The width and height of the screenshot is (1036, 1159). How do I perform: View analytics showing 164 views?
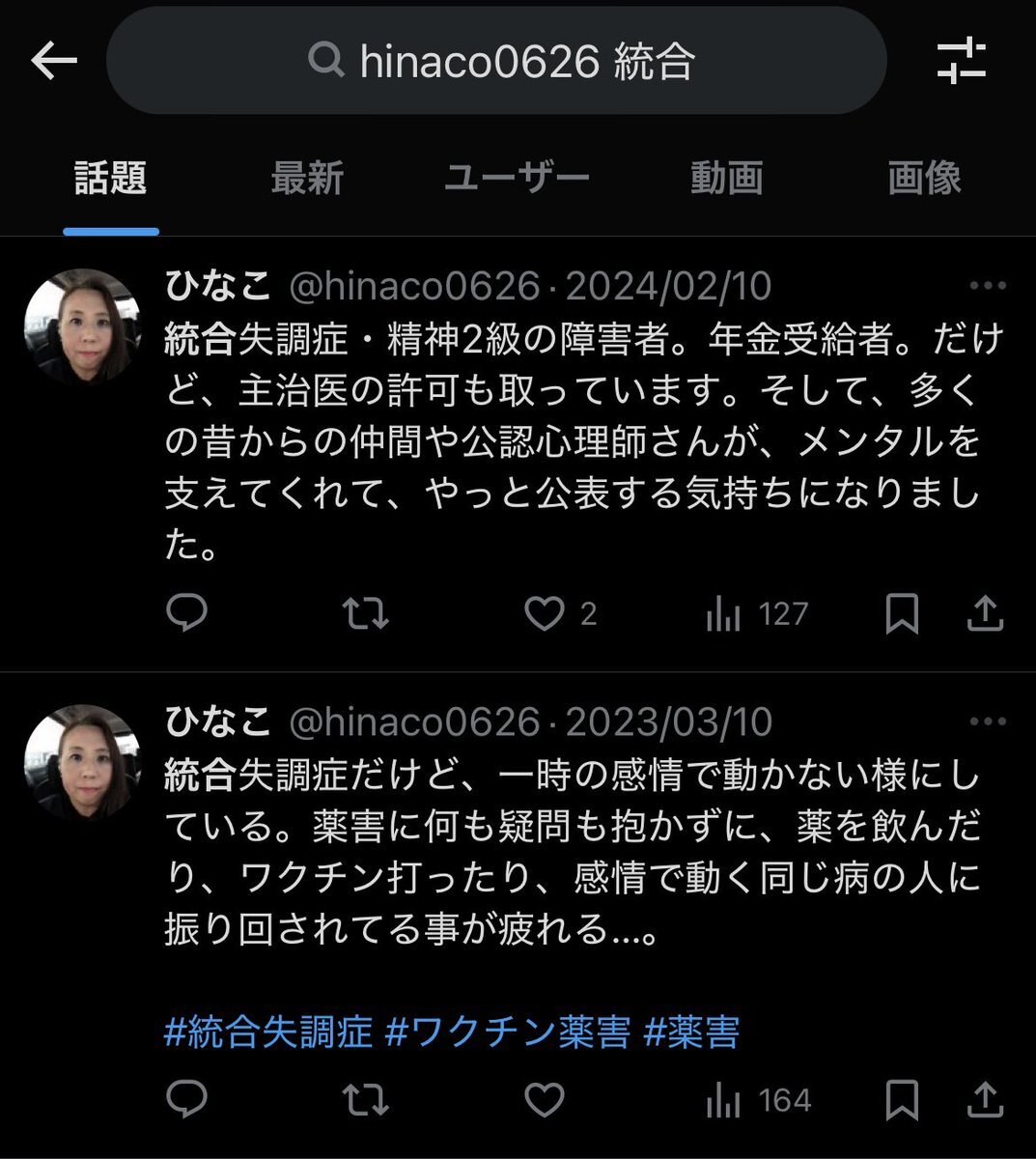[x=724, y=1099]
